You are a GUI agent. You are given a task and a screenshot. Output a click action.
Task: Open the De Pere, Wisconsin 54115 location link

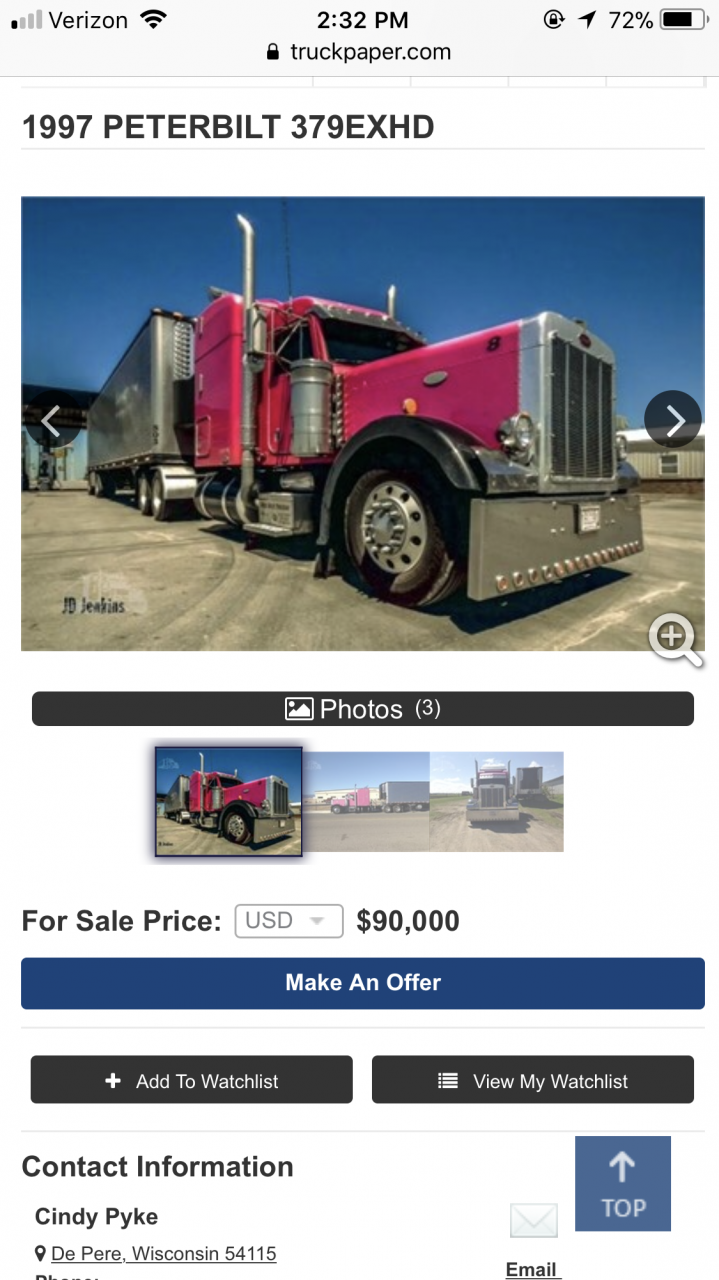[x=163, y=1253]
